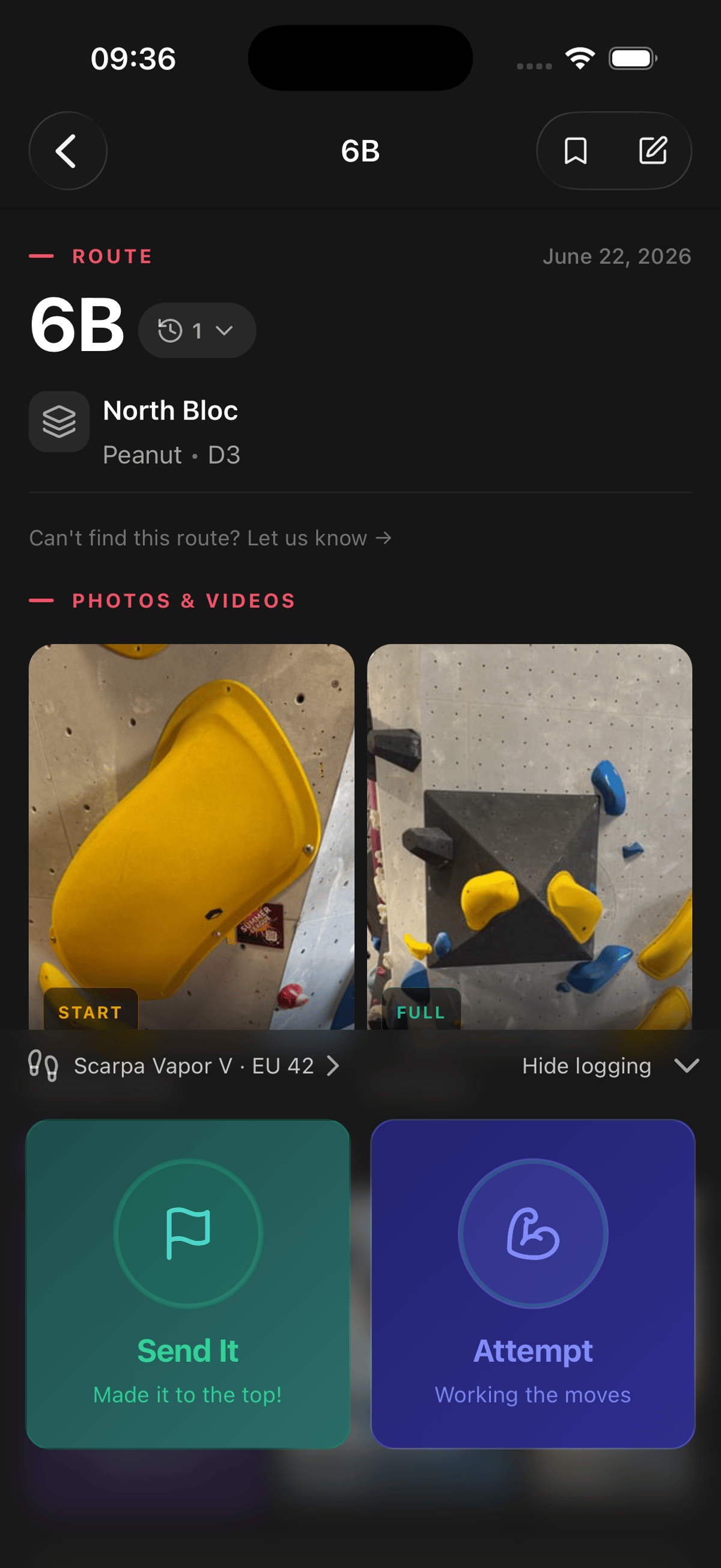Screen dimensions: 721x1568
Task: Bookmark this 6B route
Action: point(575,150)
